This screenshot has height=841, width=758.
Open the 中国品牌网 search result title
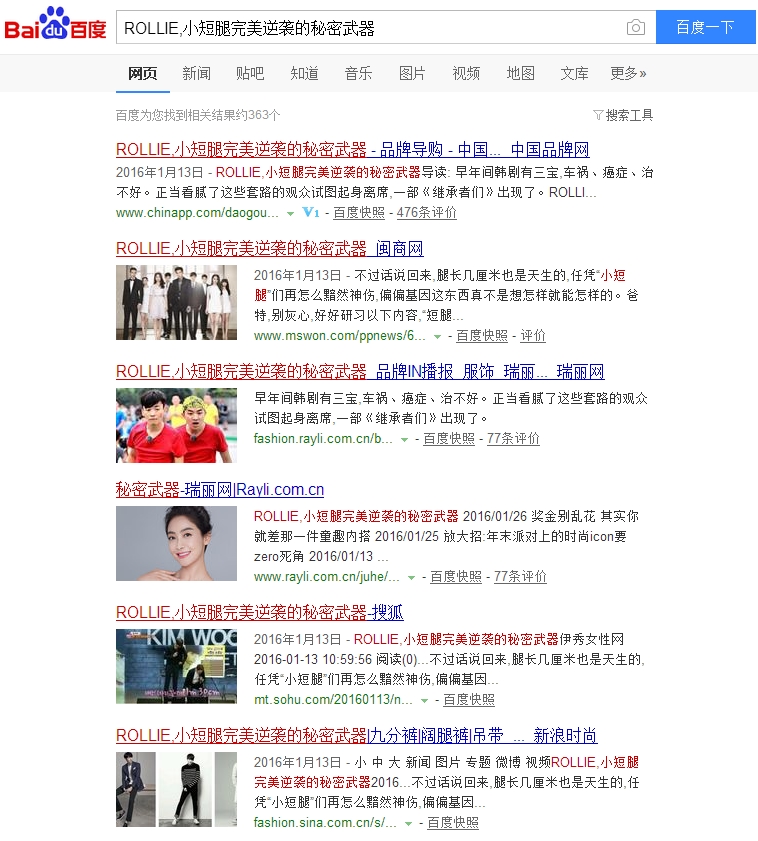[x=352, y=150]
